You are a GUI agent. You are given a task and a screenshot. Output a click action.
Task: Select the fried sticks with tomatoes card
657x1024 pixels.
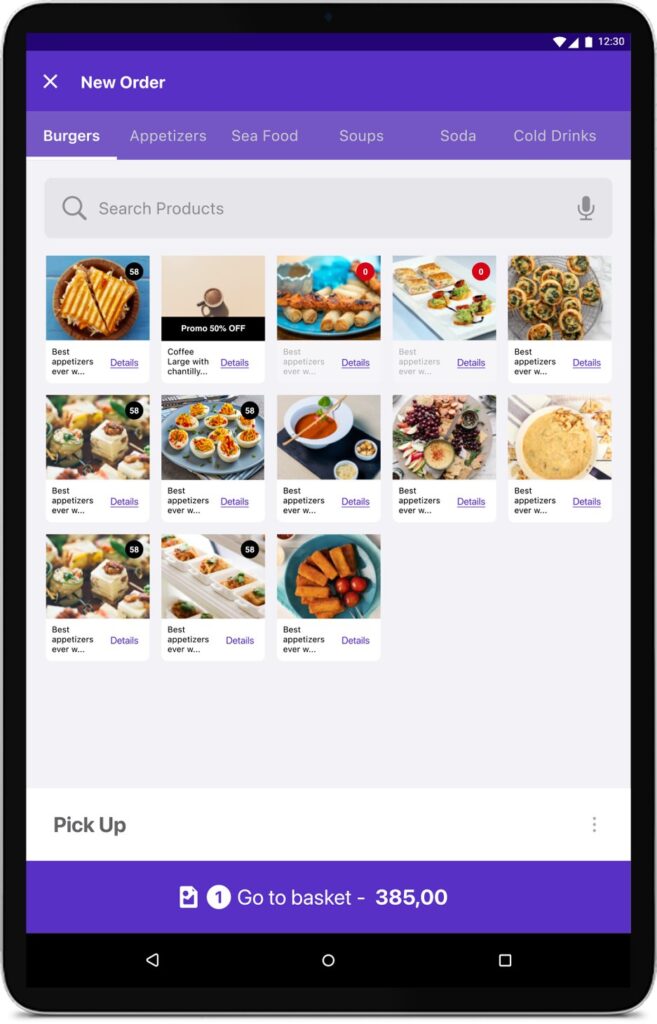(328, 576)
